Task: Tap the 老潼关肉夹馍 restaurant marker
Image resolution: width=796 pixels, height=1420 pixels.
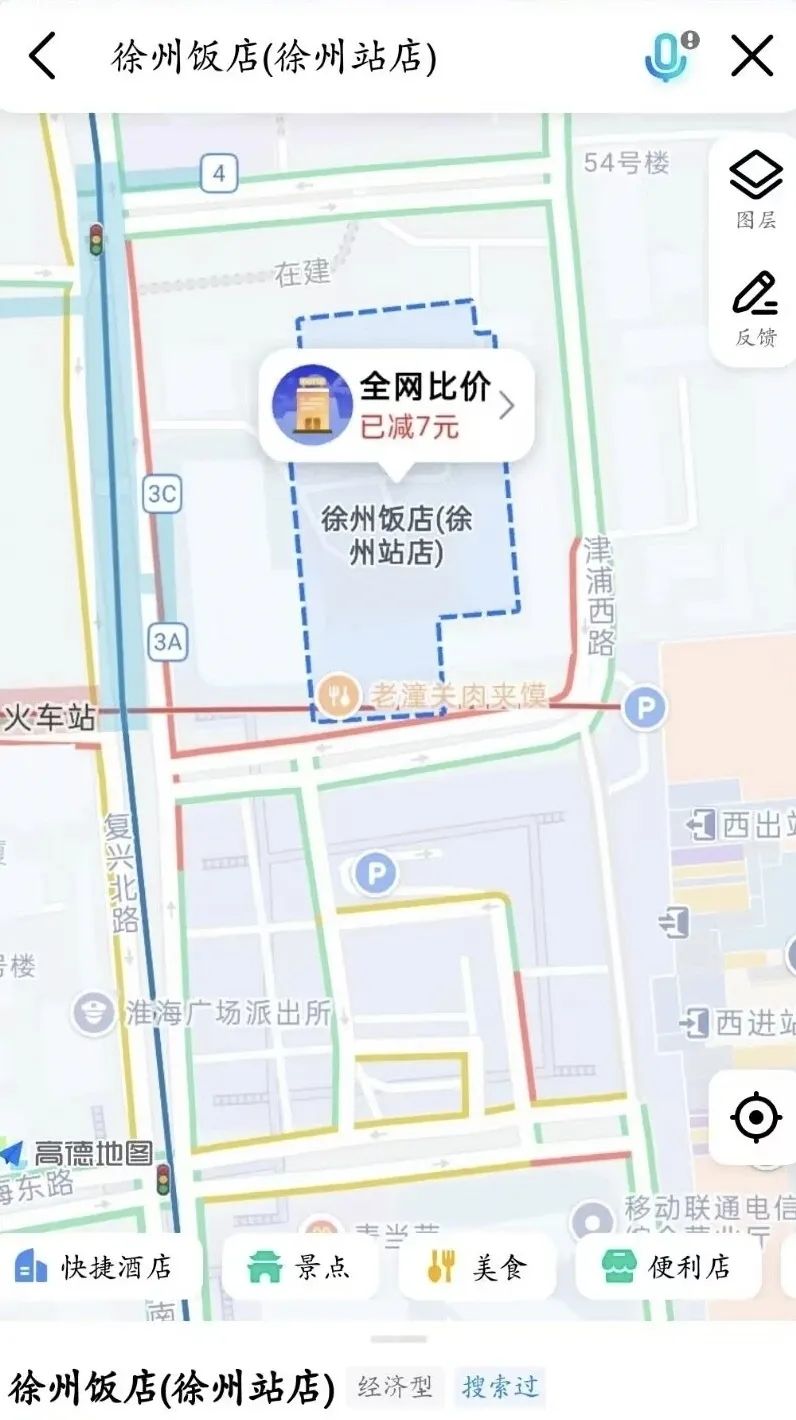Action: [340, 693]
